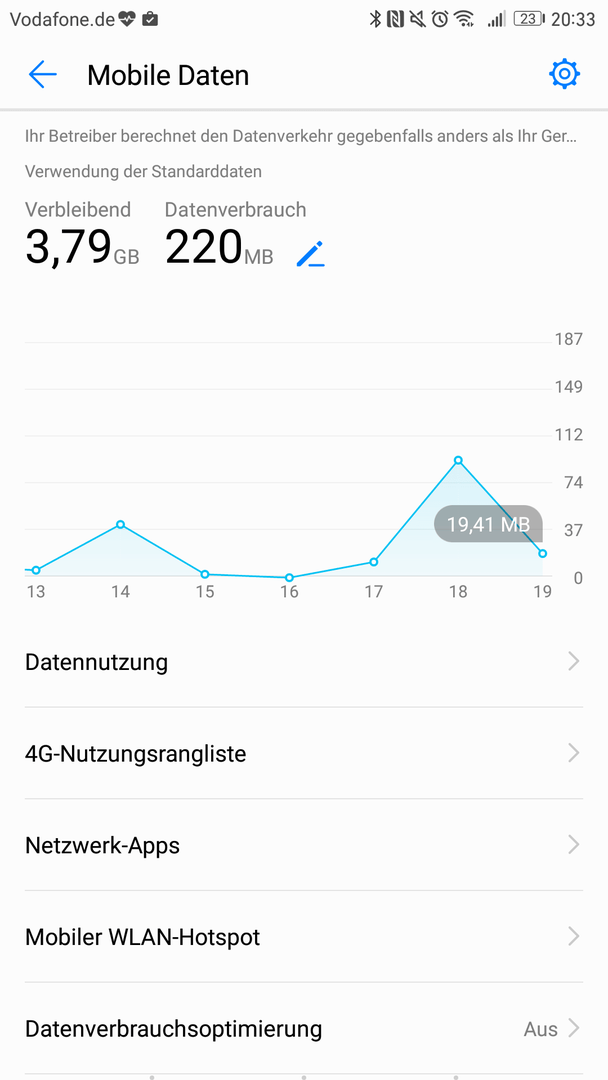Open Datenverbrauchsoptimierung setting
The height and width of the screenshot is (1080, 608).
coord(304,1029)
